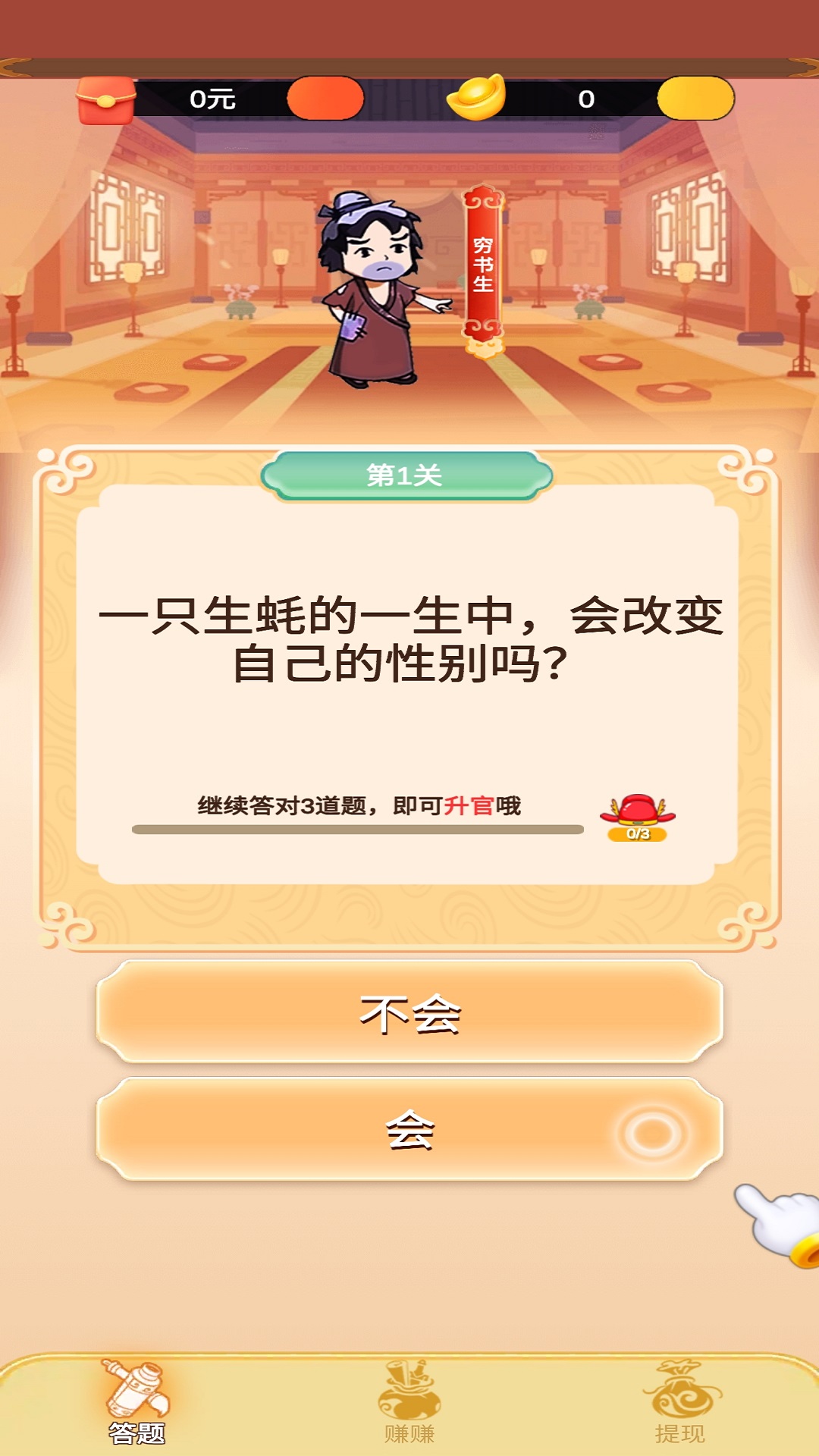The height and width of the screenshot is (1456, 819).
Task: Tap the orange button beside 0元
Action: (x=325, y=99)
